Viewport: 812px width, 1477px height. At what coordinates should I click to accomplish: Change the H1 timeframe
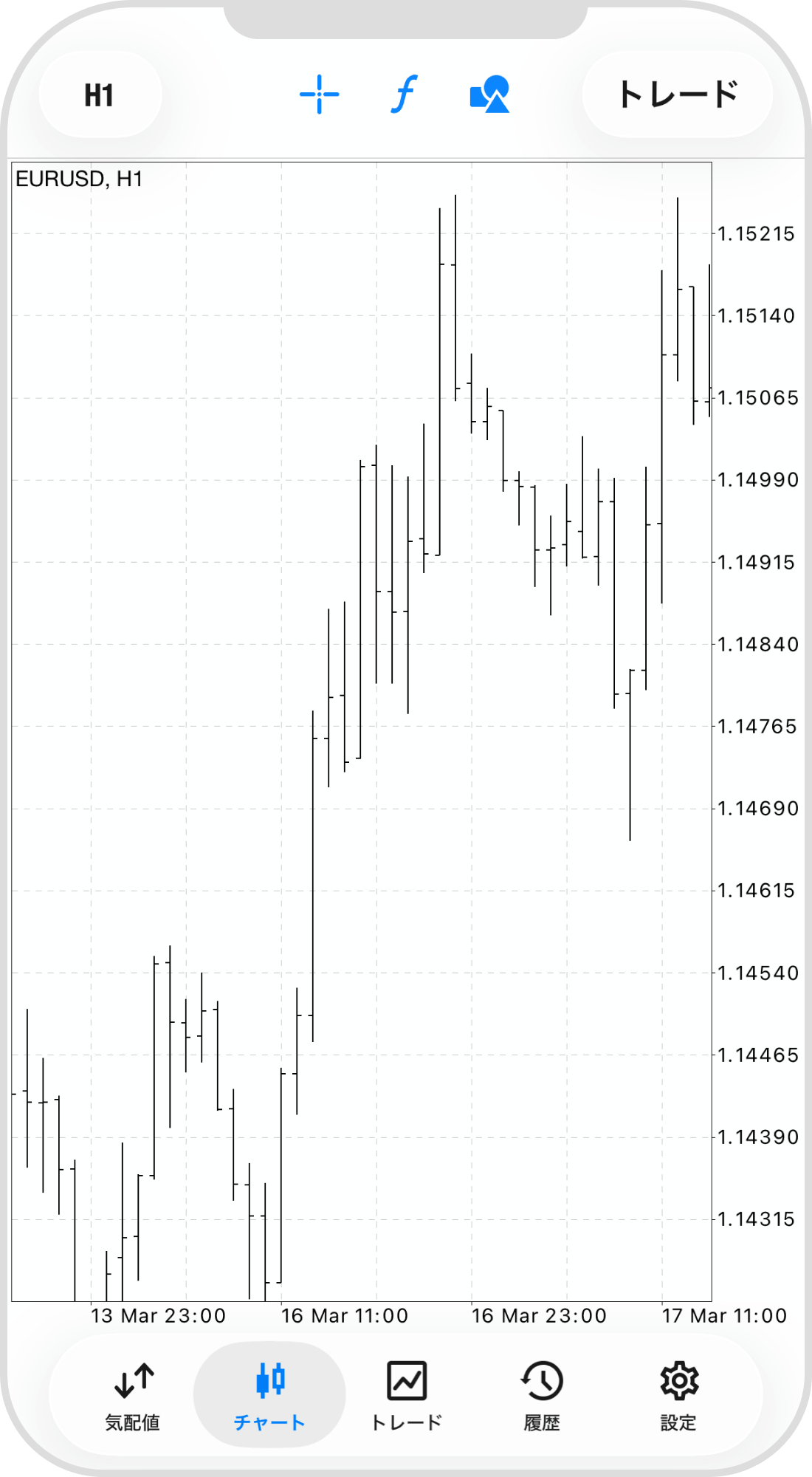tap(100, 95)
